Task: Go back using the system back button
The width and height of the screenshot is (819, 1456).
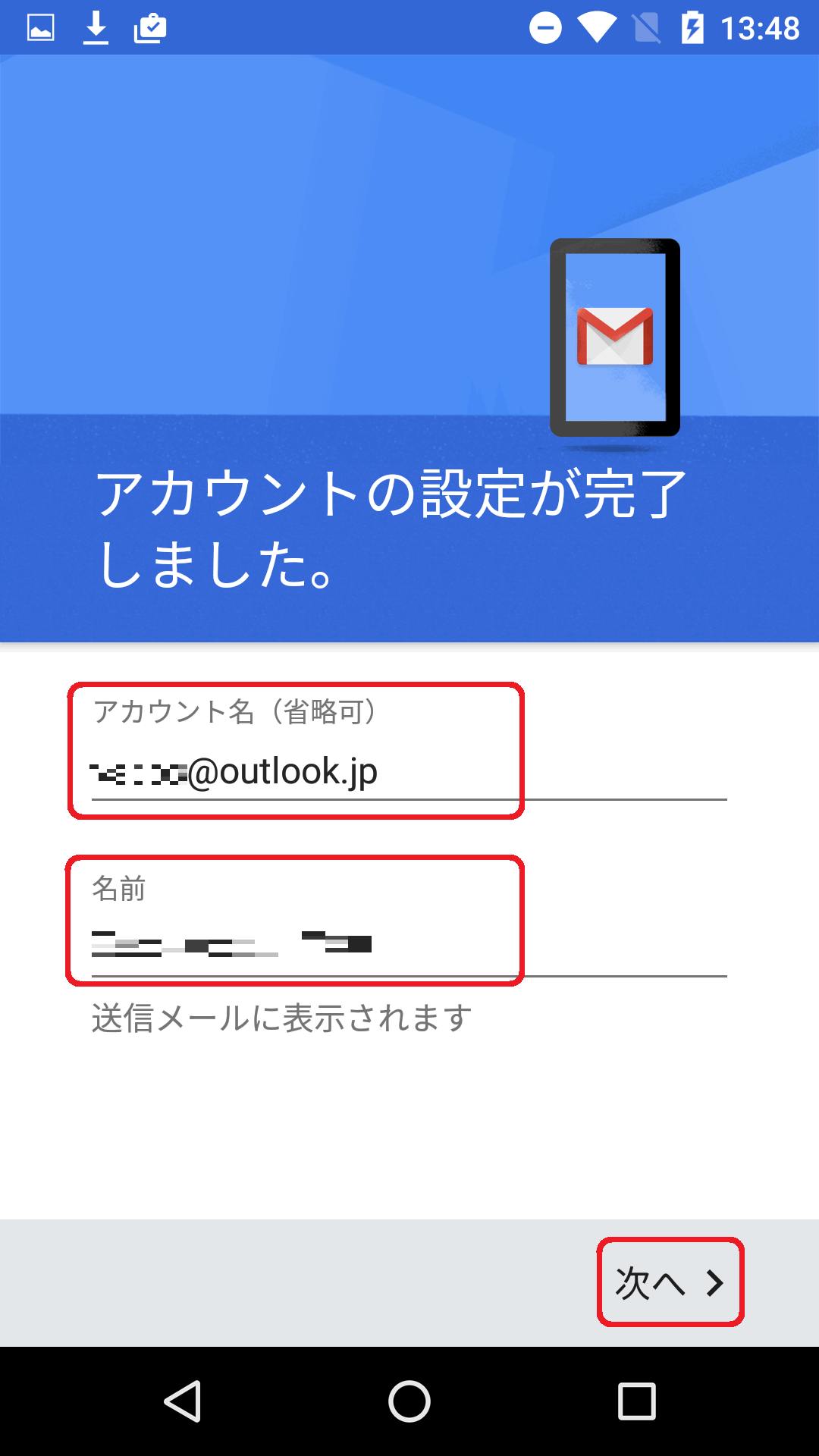Action: pyautogui.click(x=183, y=1401)
